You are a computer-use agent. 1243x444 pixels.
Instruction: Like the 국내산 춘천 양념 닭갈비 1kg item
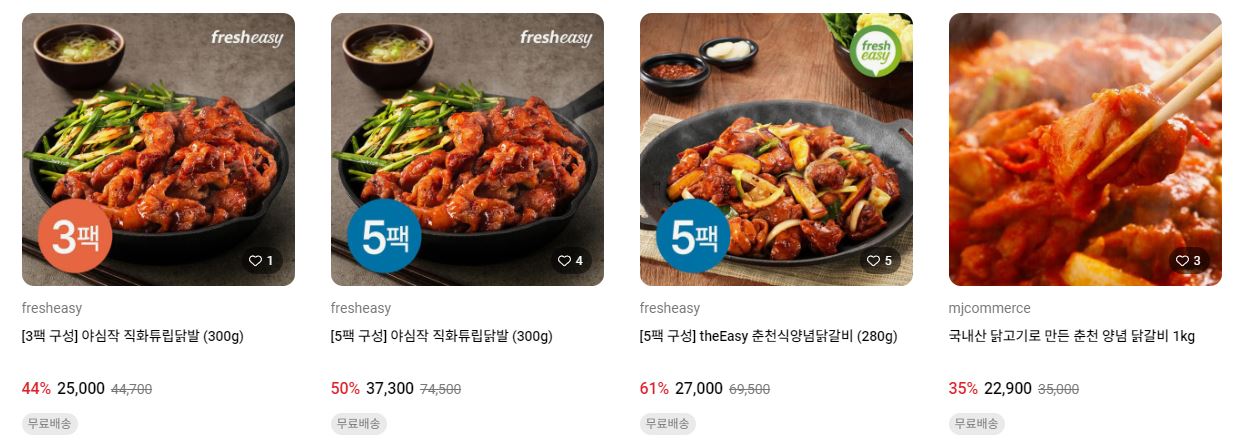click(x=1189, y=261)
